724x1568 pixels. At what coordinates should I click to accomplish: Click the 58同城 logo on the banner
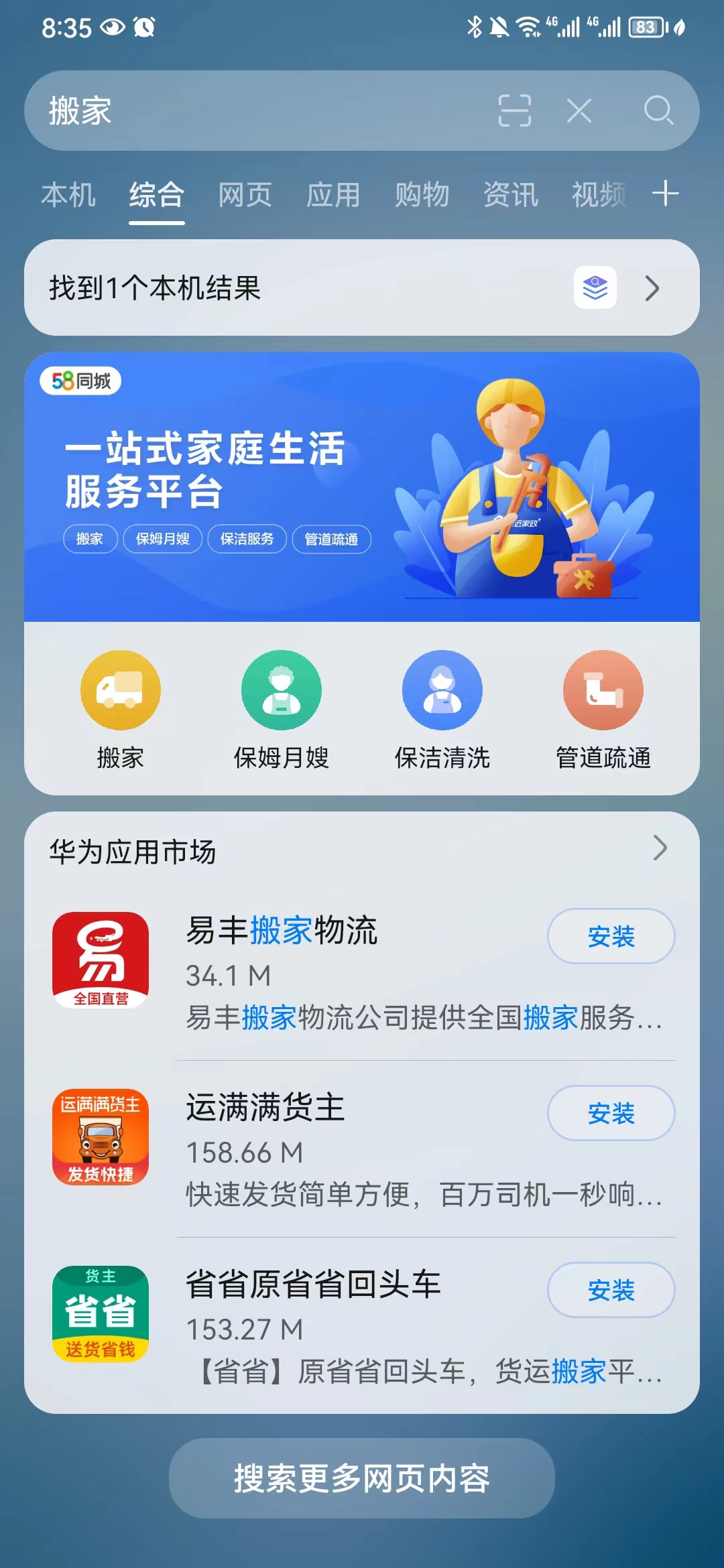click(x=82, y=382)
